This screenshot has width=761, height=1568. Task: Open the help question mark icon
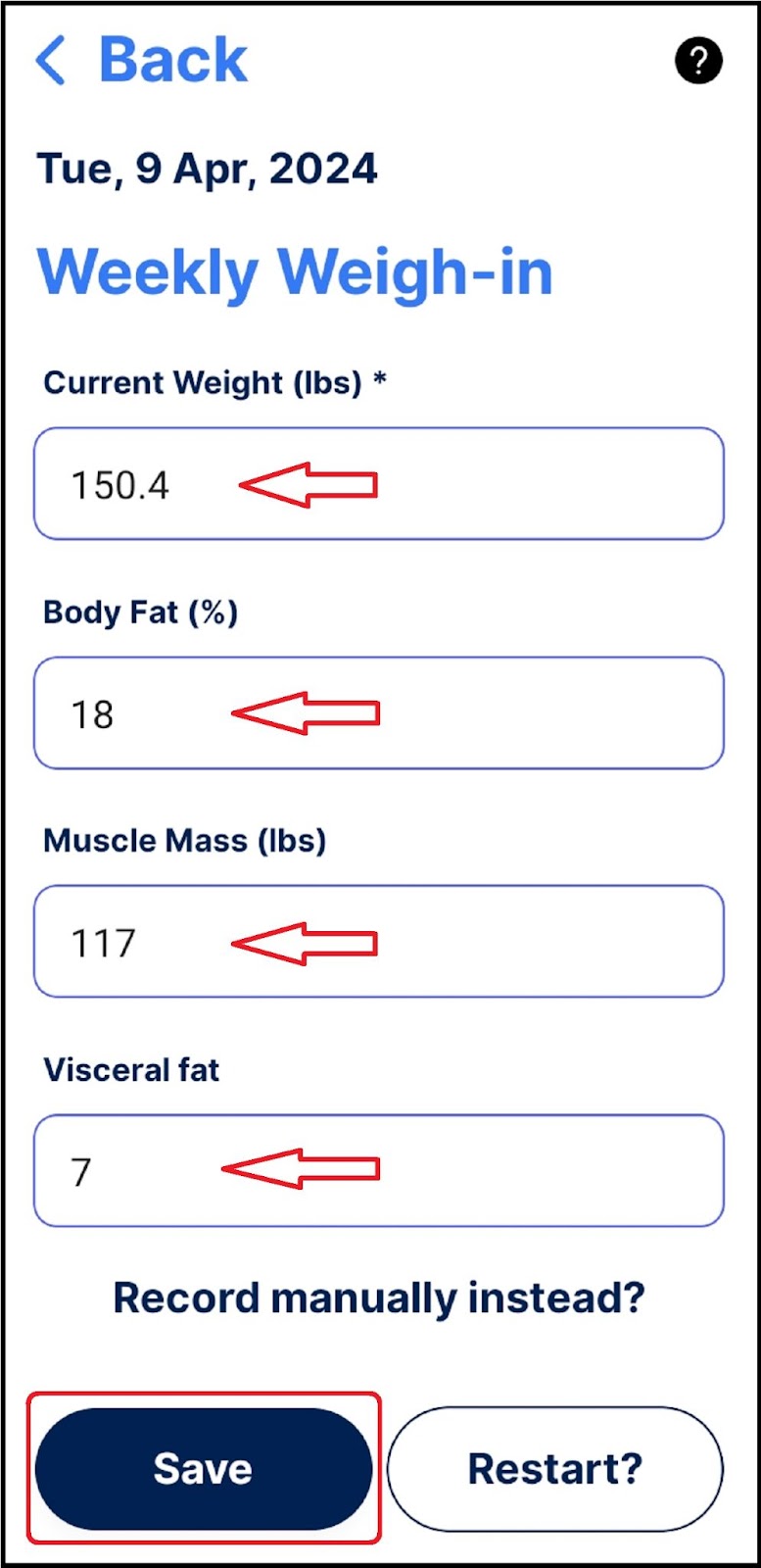coord(698,60)
